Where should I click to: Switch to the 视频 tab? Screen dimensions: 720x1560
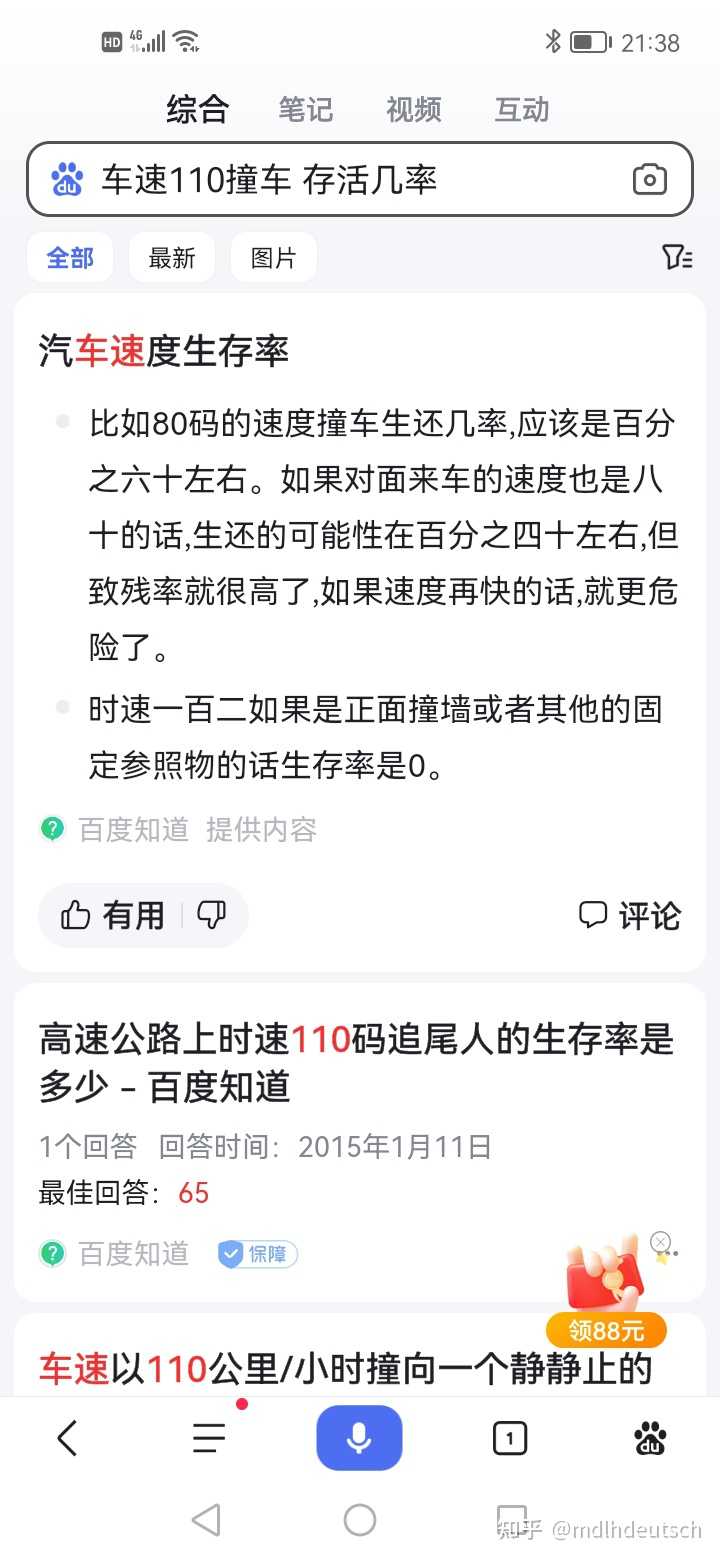point(413,109)
